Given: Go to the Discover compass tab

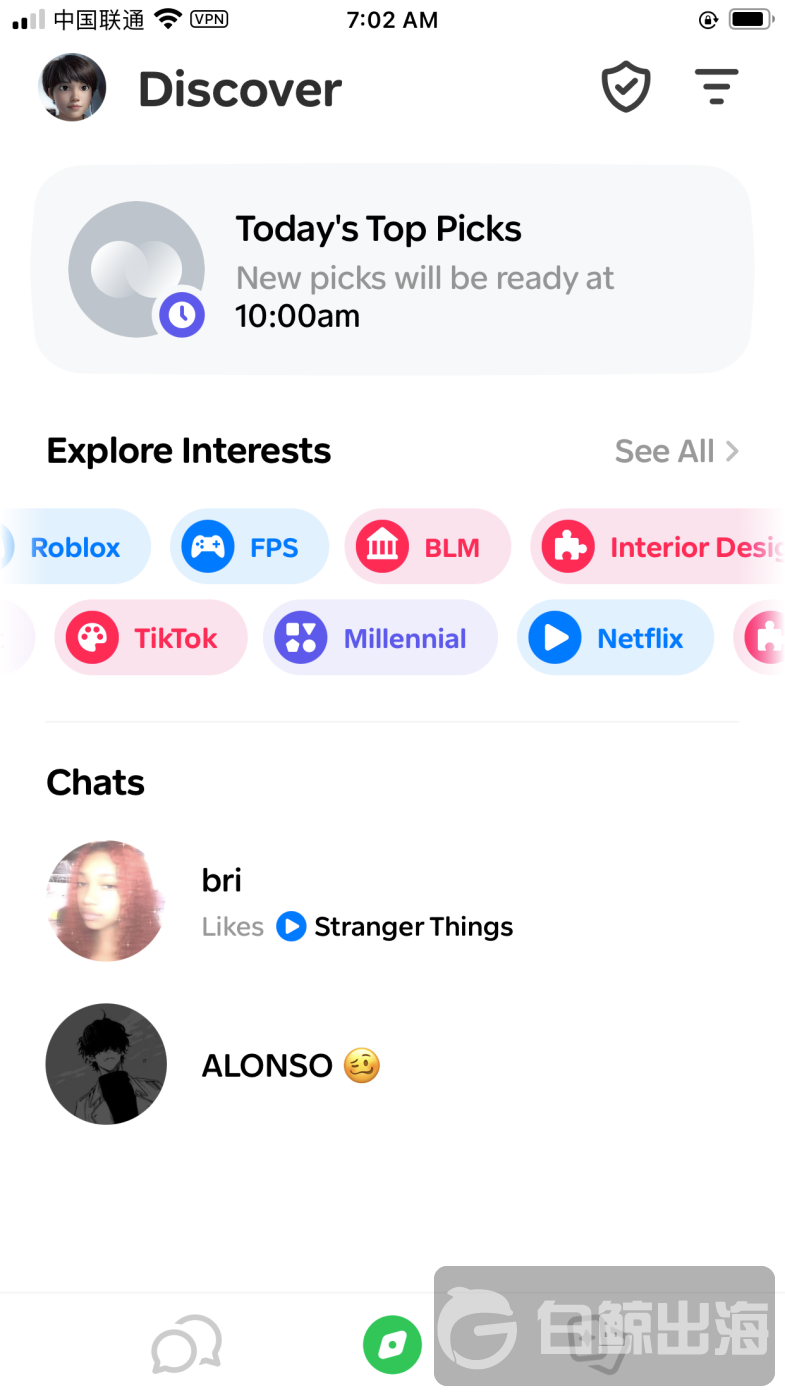Looking at the screenshot, I should pyautogui.click(x=392, y=1344).
